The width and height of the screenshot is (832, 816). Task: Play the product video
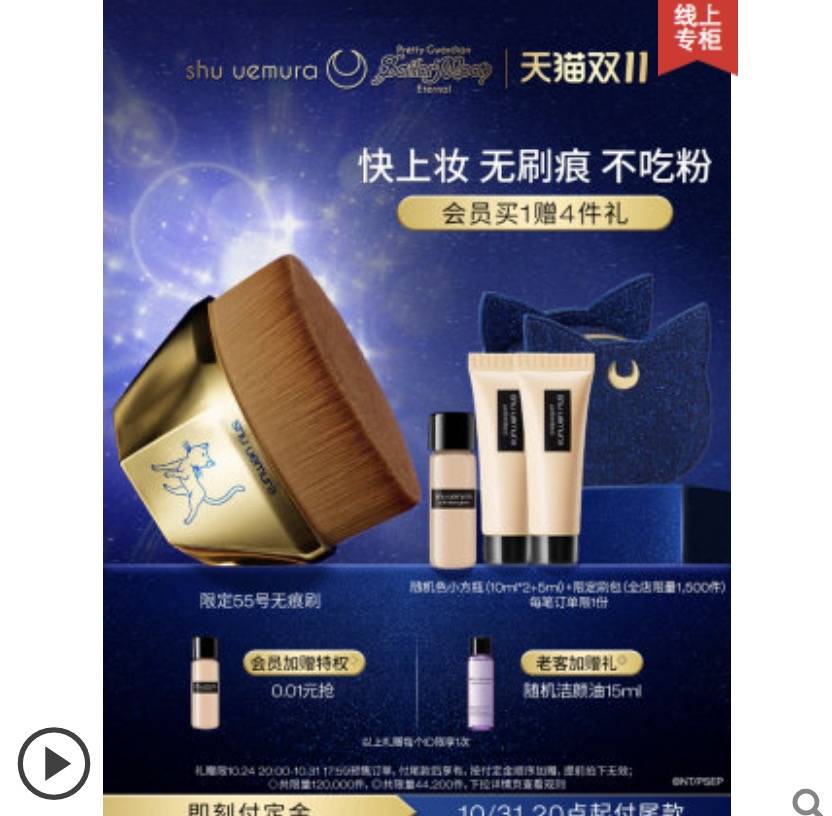(54, 763)
